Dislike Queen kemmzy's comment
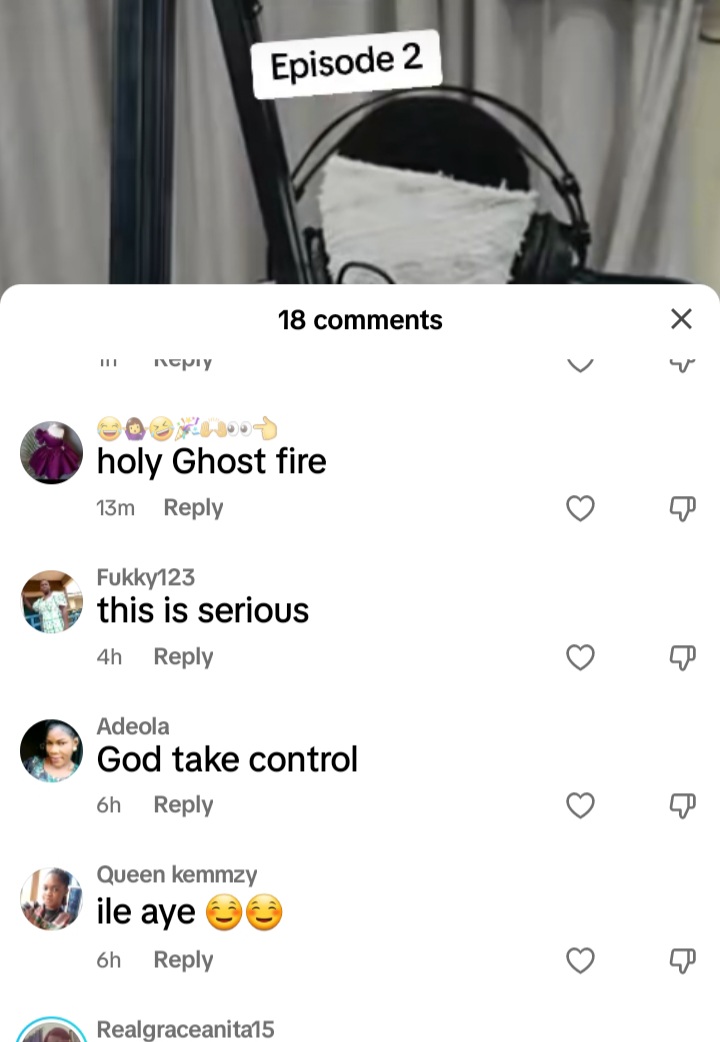This screenshot has height=1042, width=720. (x=681, y=960)
